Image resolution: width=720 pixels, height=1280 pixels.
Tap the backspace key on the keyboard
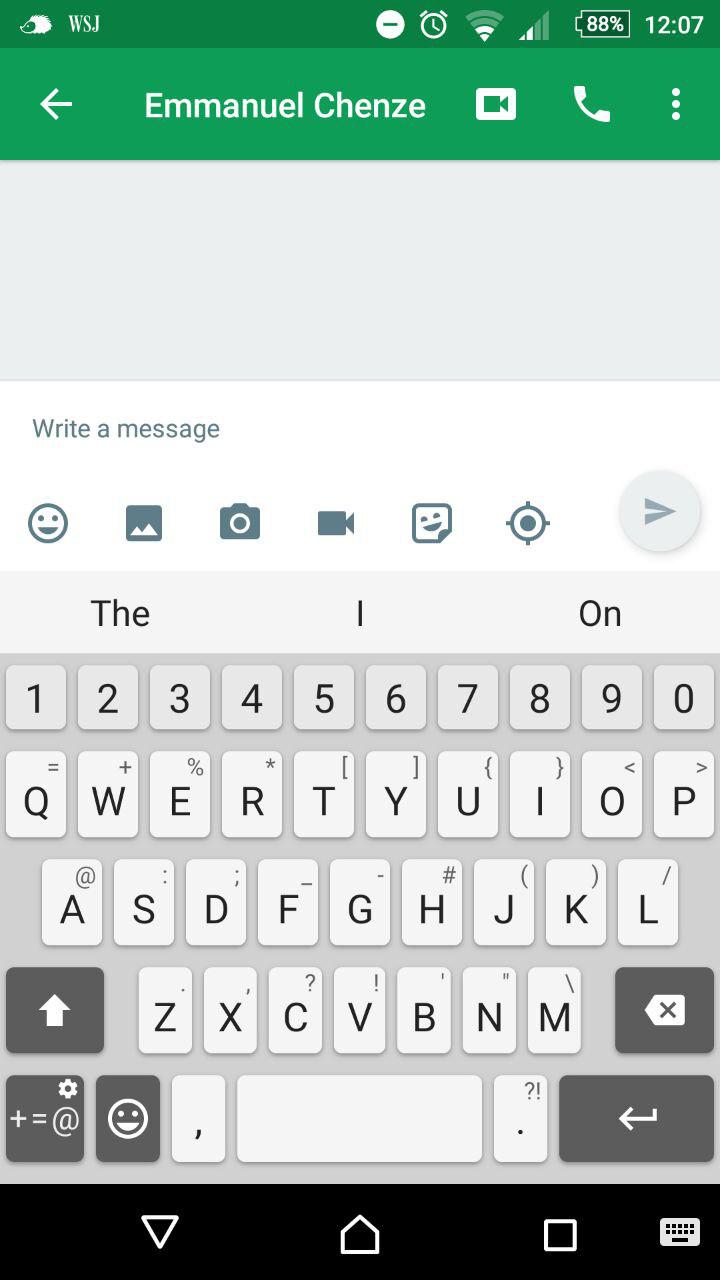(x=664, y=1010)
